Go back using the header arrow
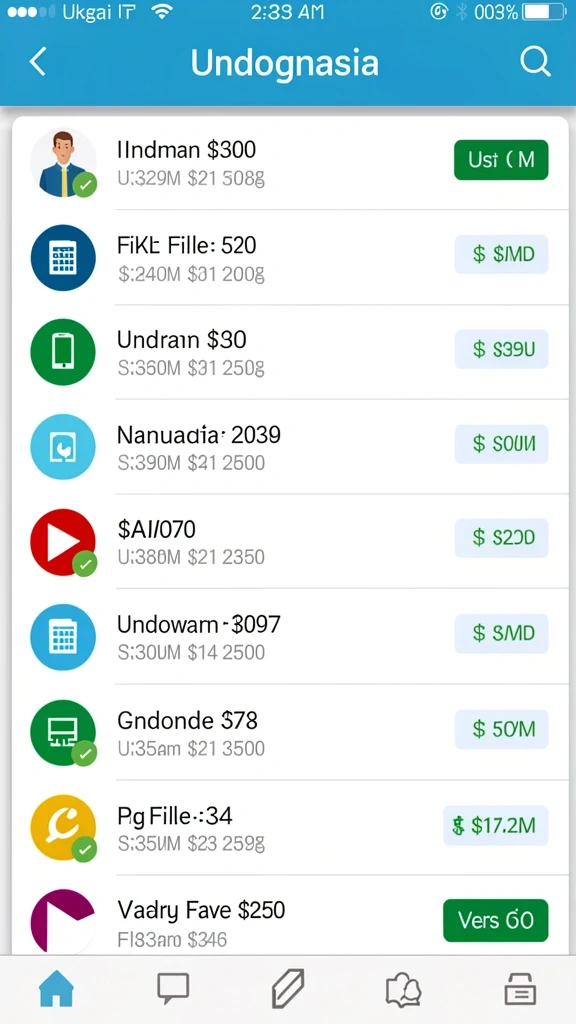This screenshot has height=1024, width=576. (x=38, y=63)
